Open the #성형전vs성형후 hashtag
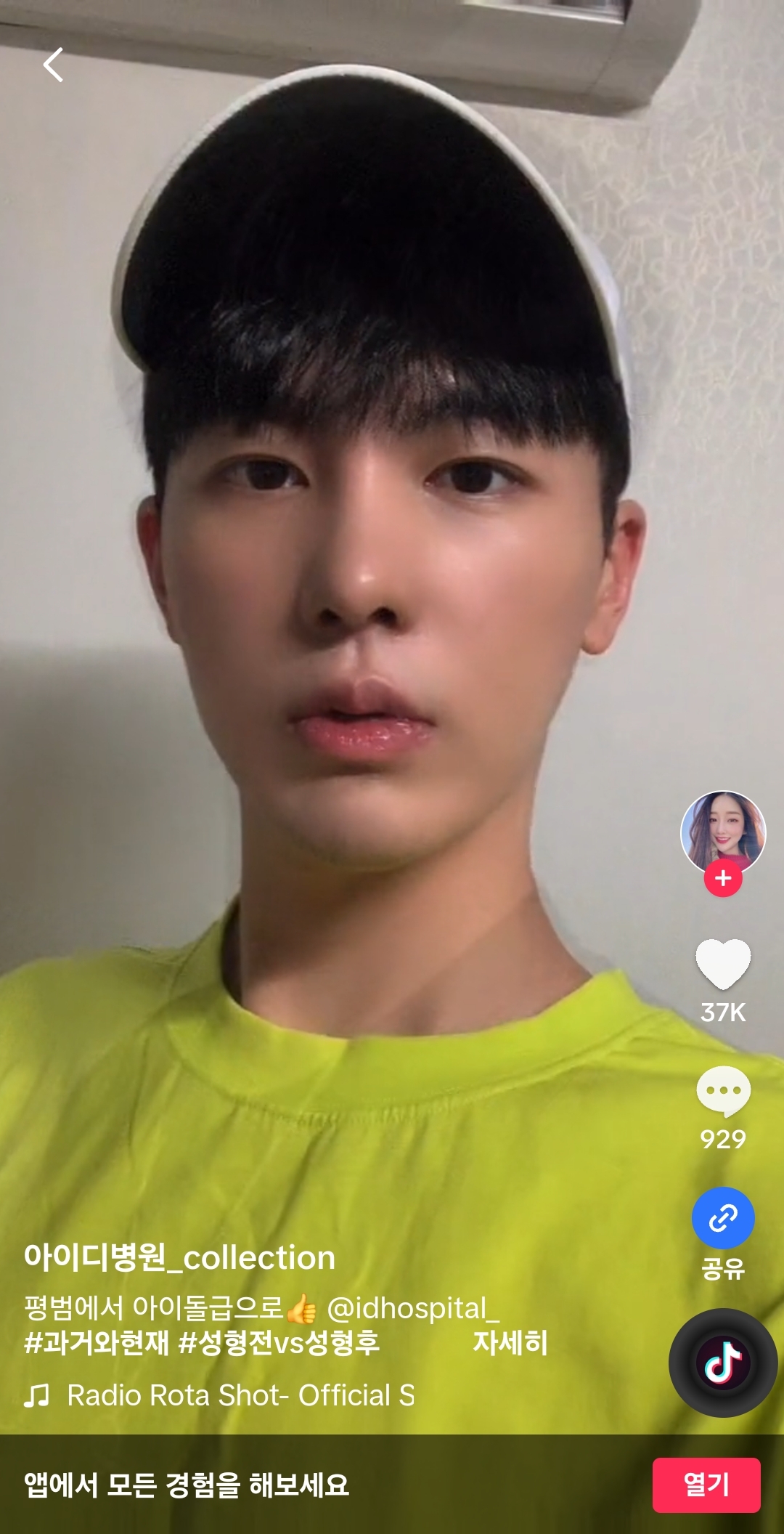 [279, 1342]
